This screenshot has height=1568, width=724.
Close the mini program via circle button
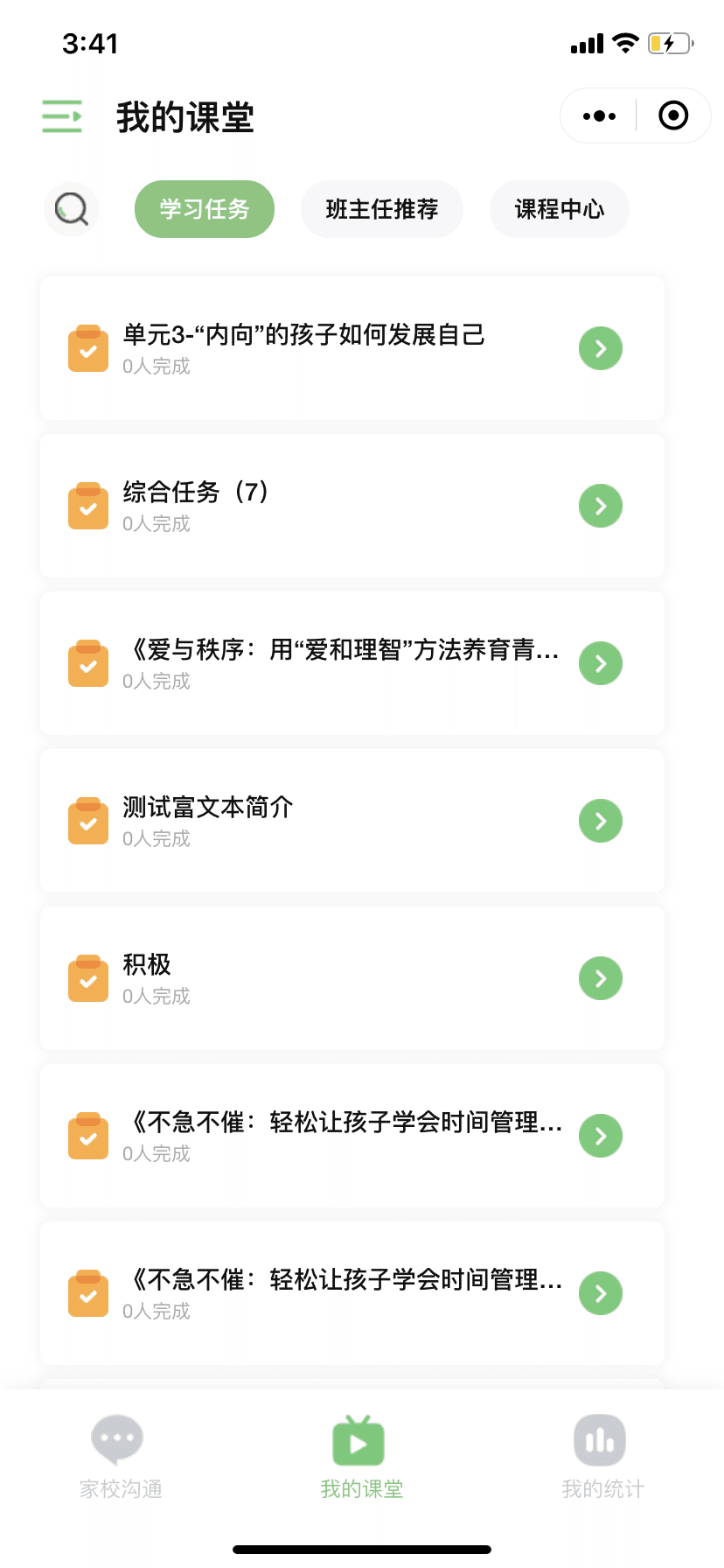tap(673, 115)
